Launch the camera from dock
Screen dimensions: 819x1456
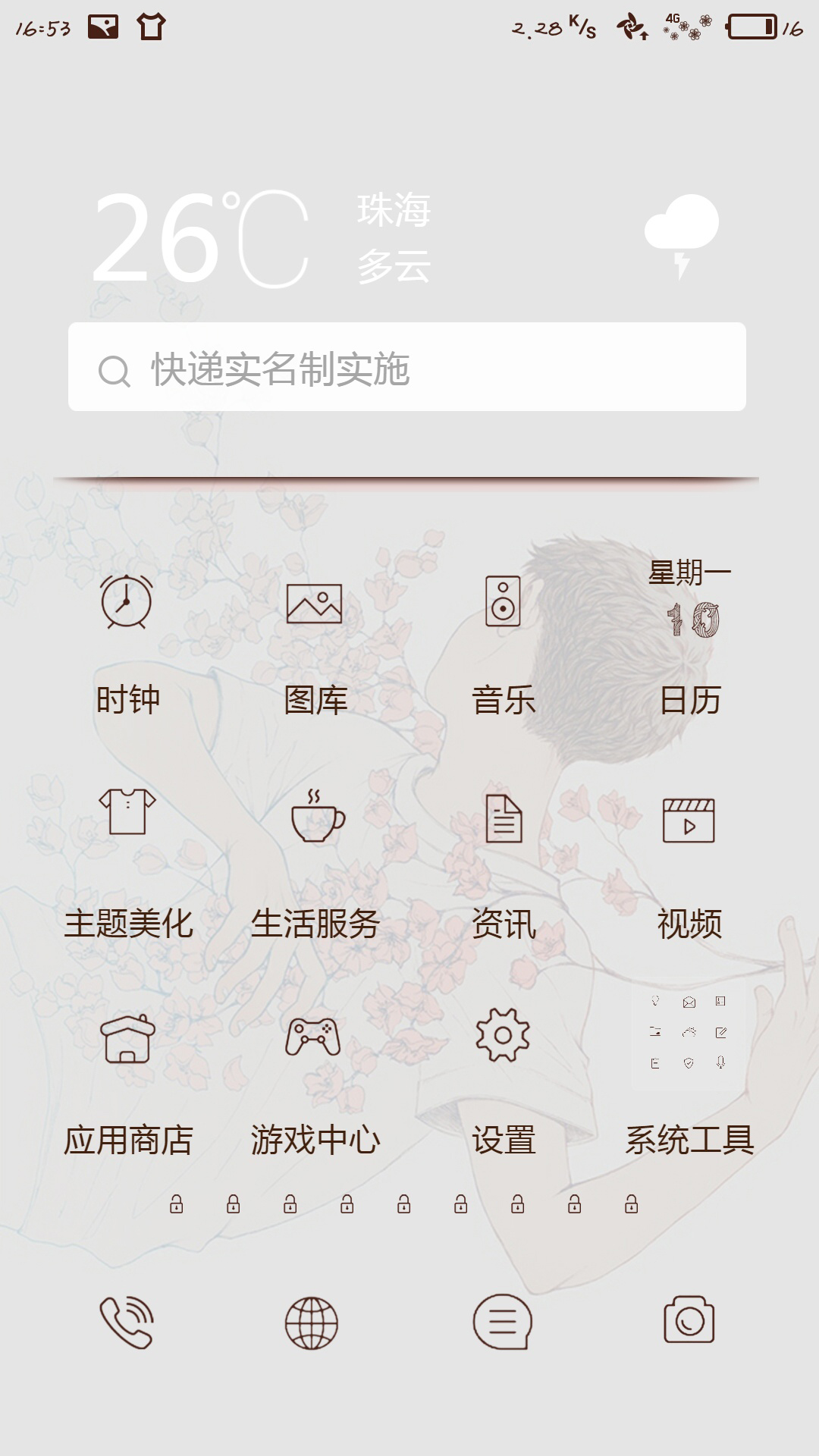point(689,1320)
